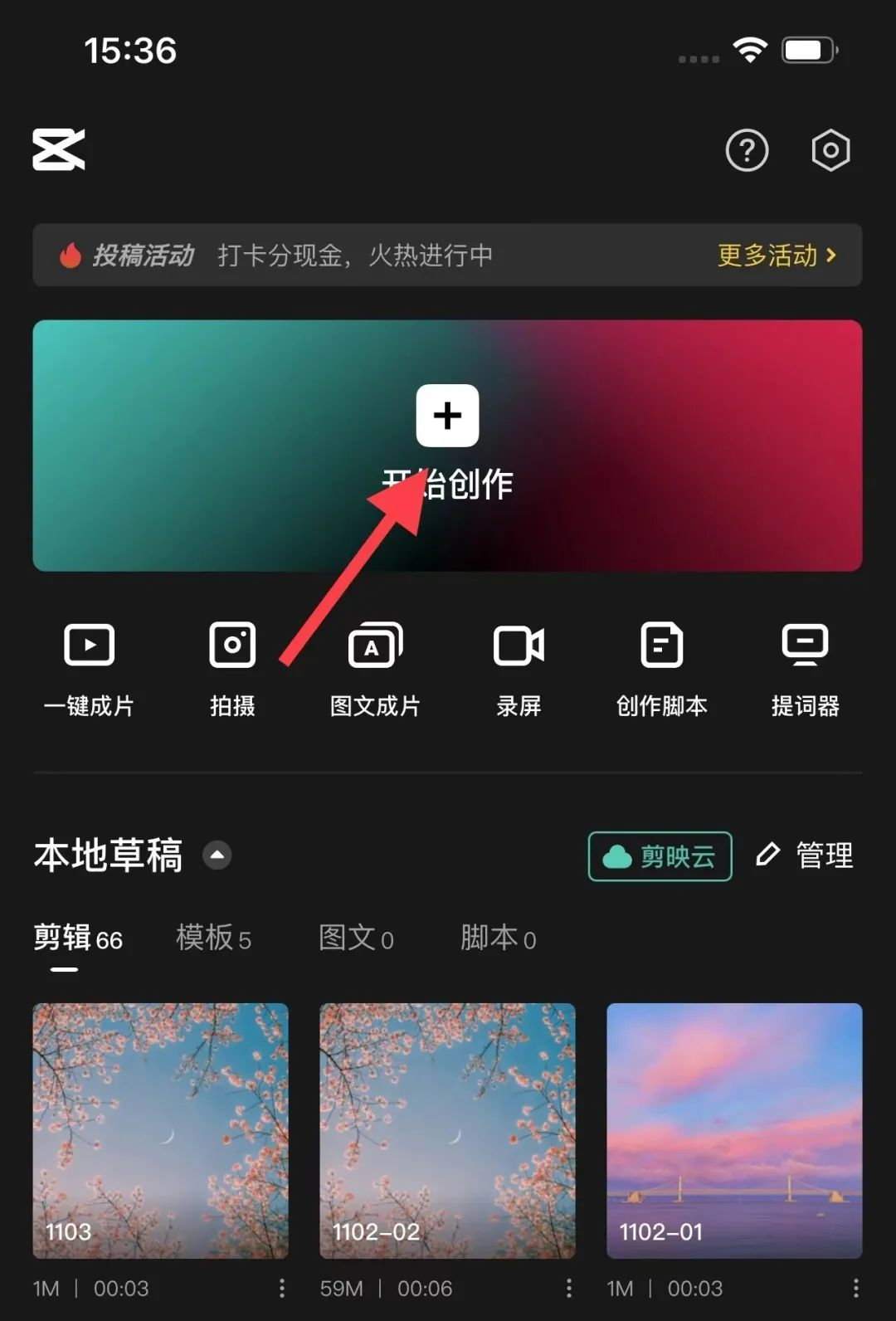Viewport: 896px width, 1321px height.
Task: Open the 创作脚本 scripting tool
Action: [661, 668]
